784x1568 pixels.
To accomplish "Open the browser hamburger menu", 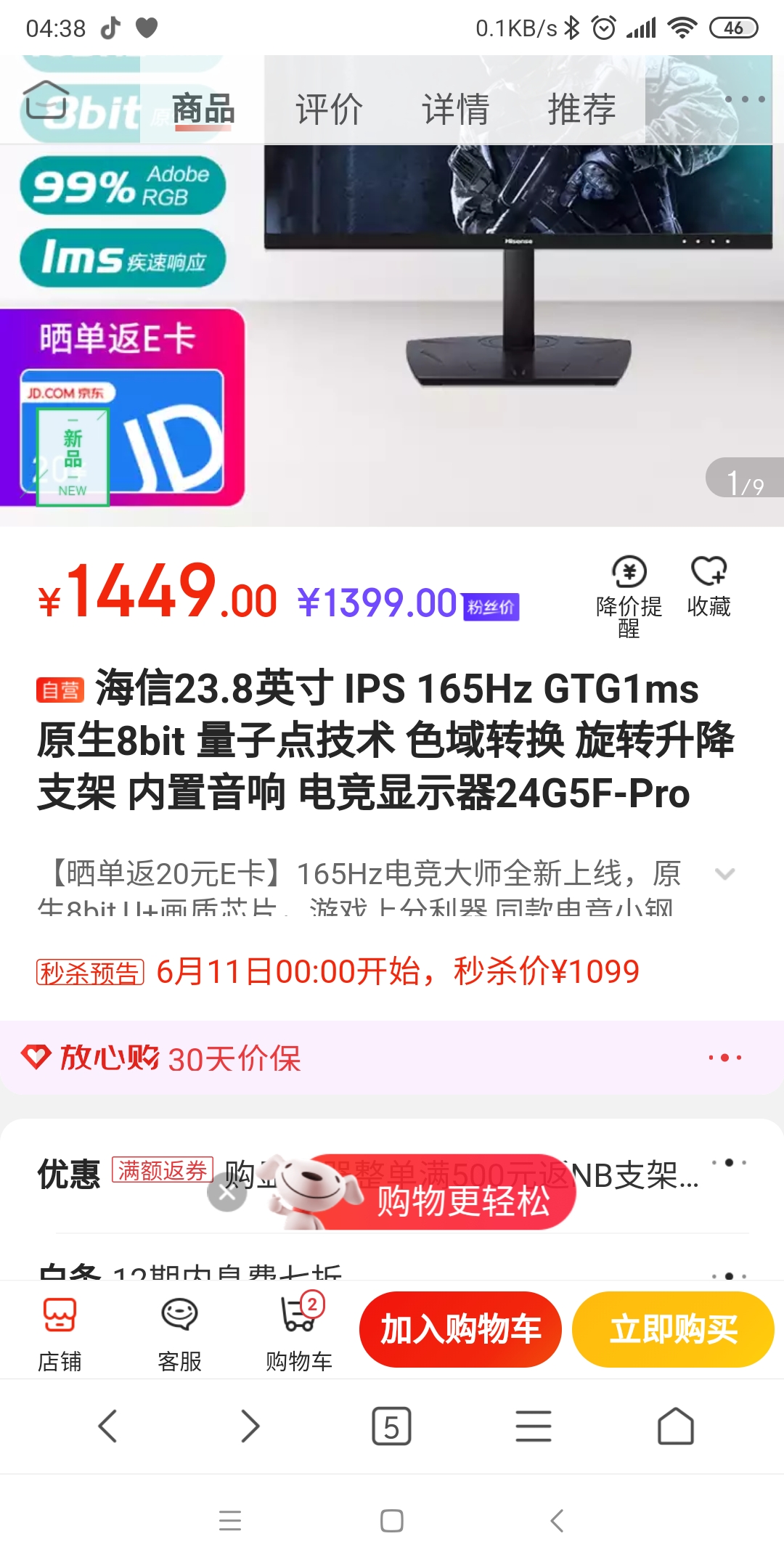I will tap(534, 1426).
